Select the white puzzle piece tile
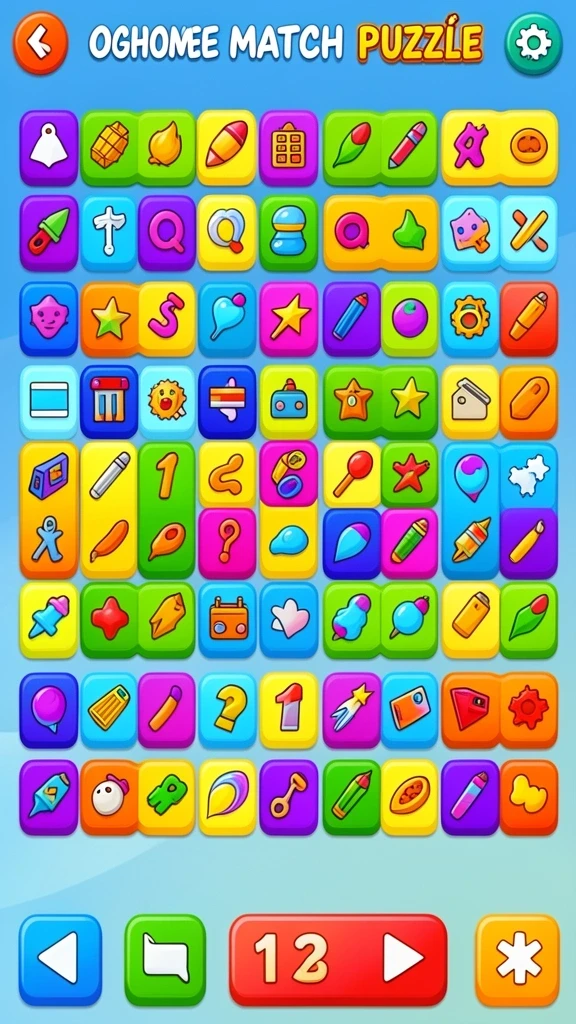Viewport: 576px width, 1024px height. [529, 475]
